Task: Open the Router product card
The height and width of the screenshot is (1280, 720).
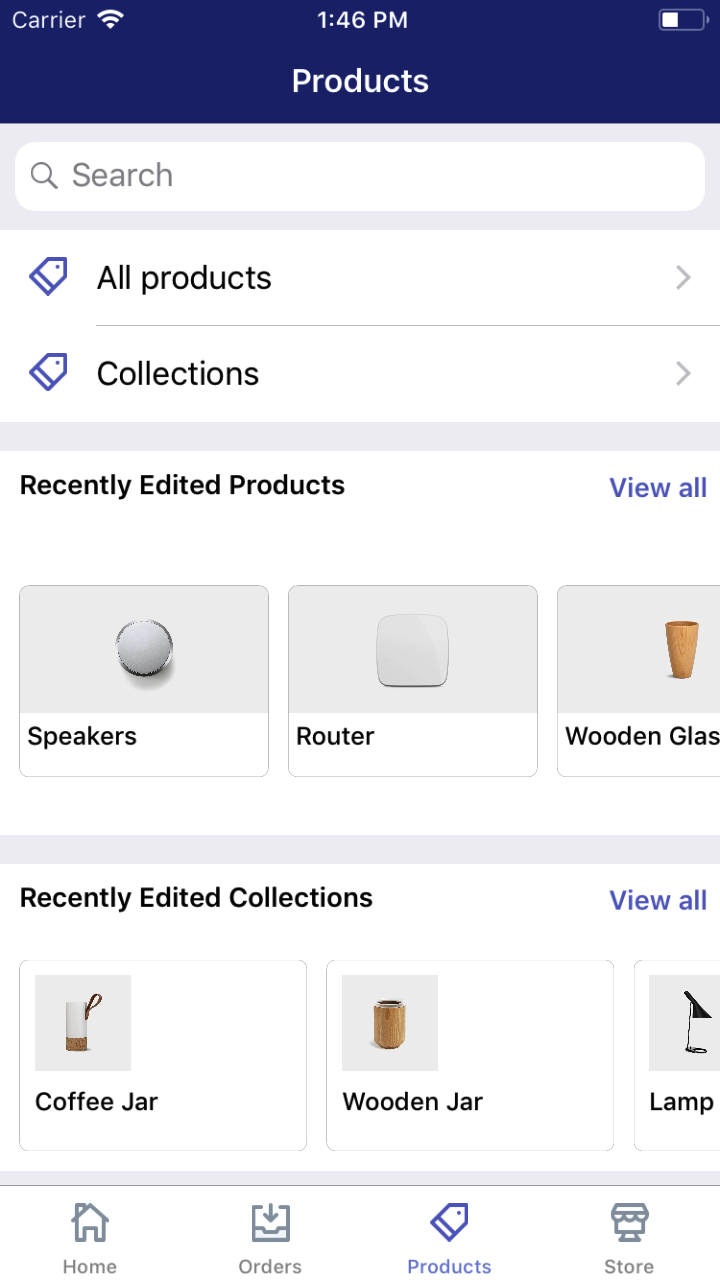Action: click(412, 680)
